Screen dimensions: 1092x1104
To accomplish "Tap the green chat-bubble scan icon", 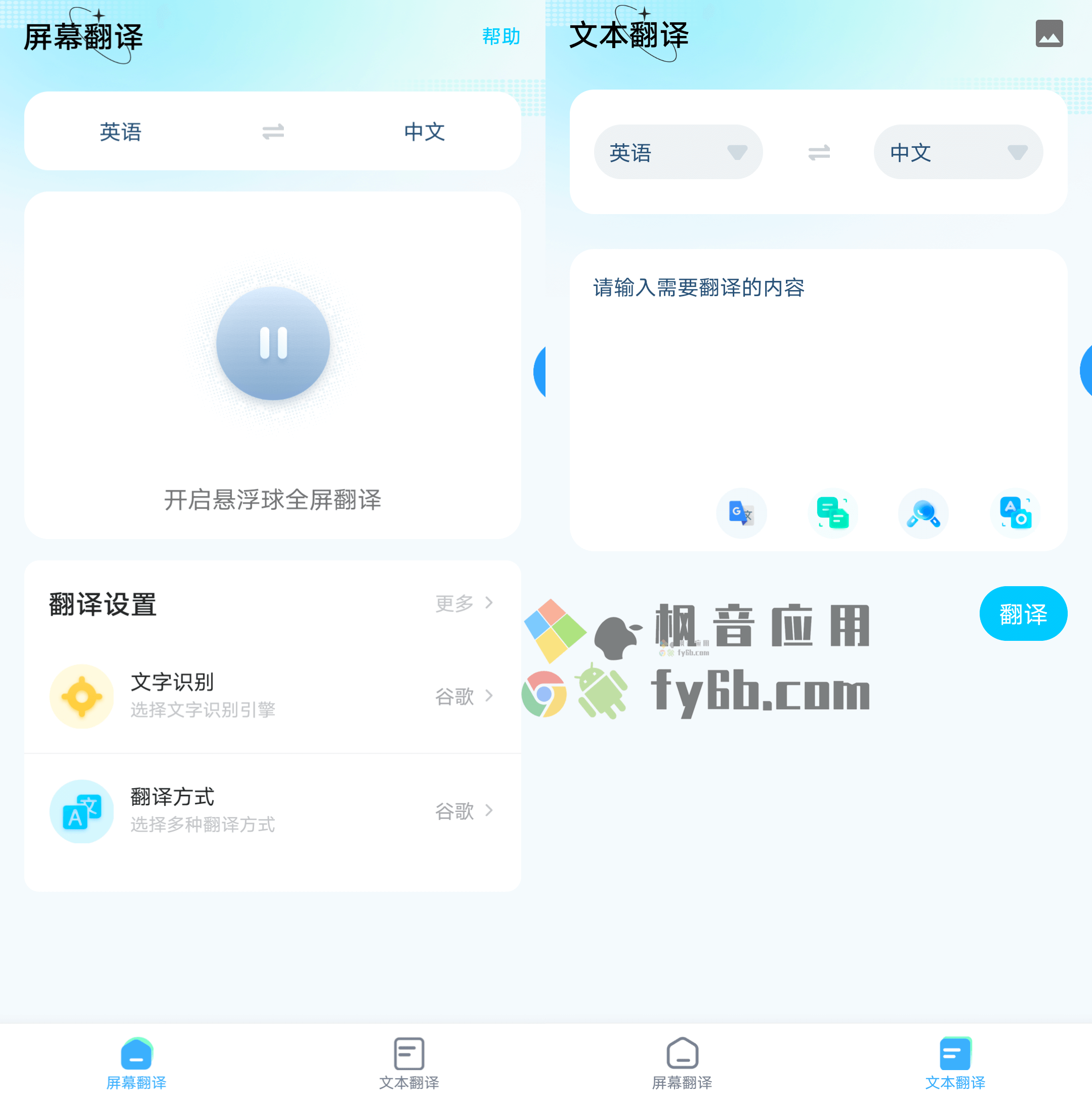I will 832,513.
